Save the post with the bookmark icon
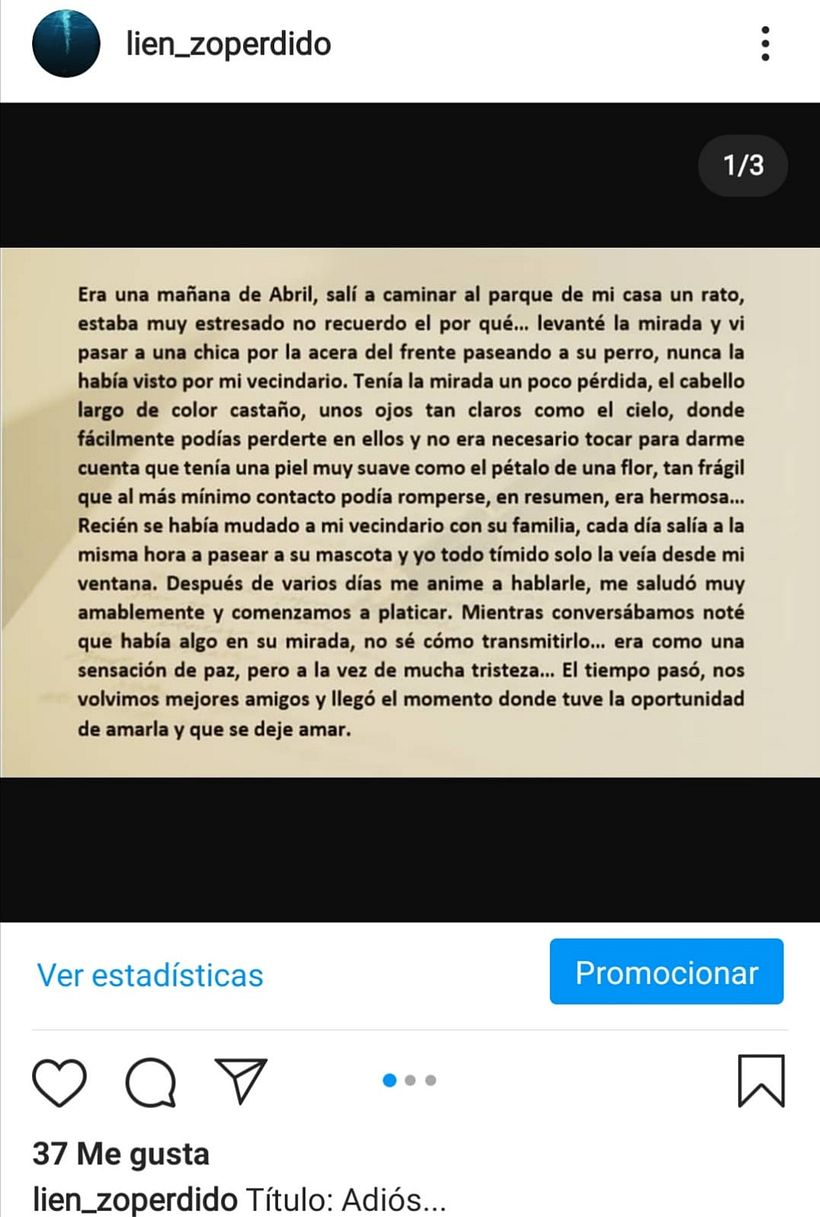820x1217 pixels. [x=761, y=1081]
